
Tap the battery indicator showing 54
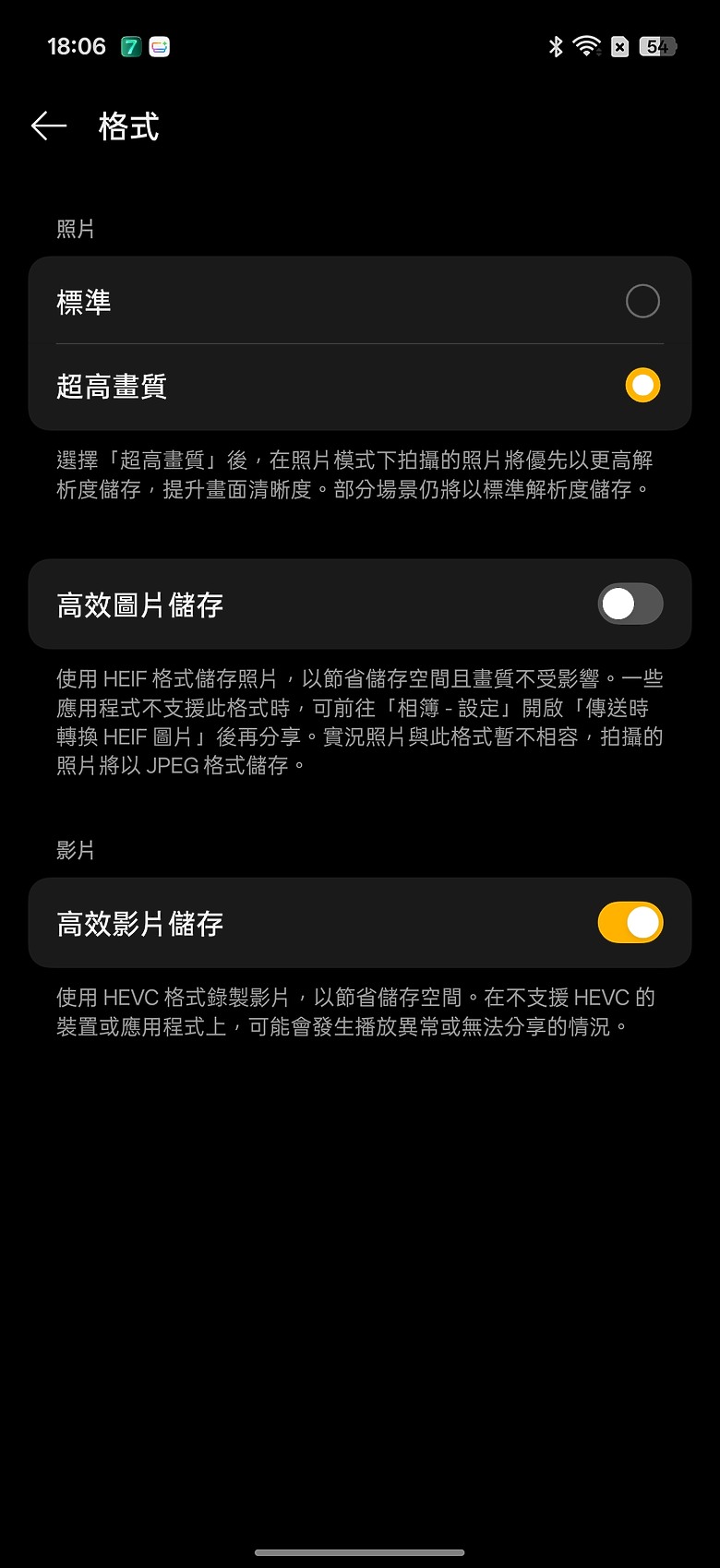click(x=658, y=46)
